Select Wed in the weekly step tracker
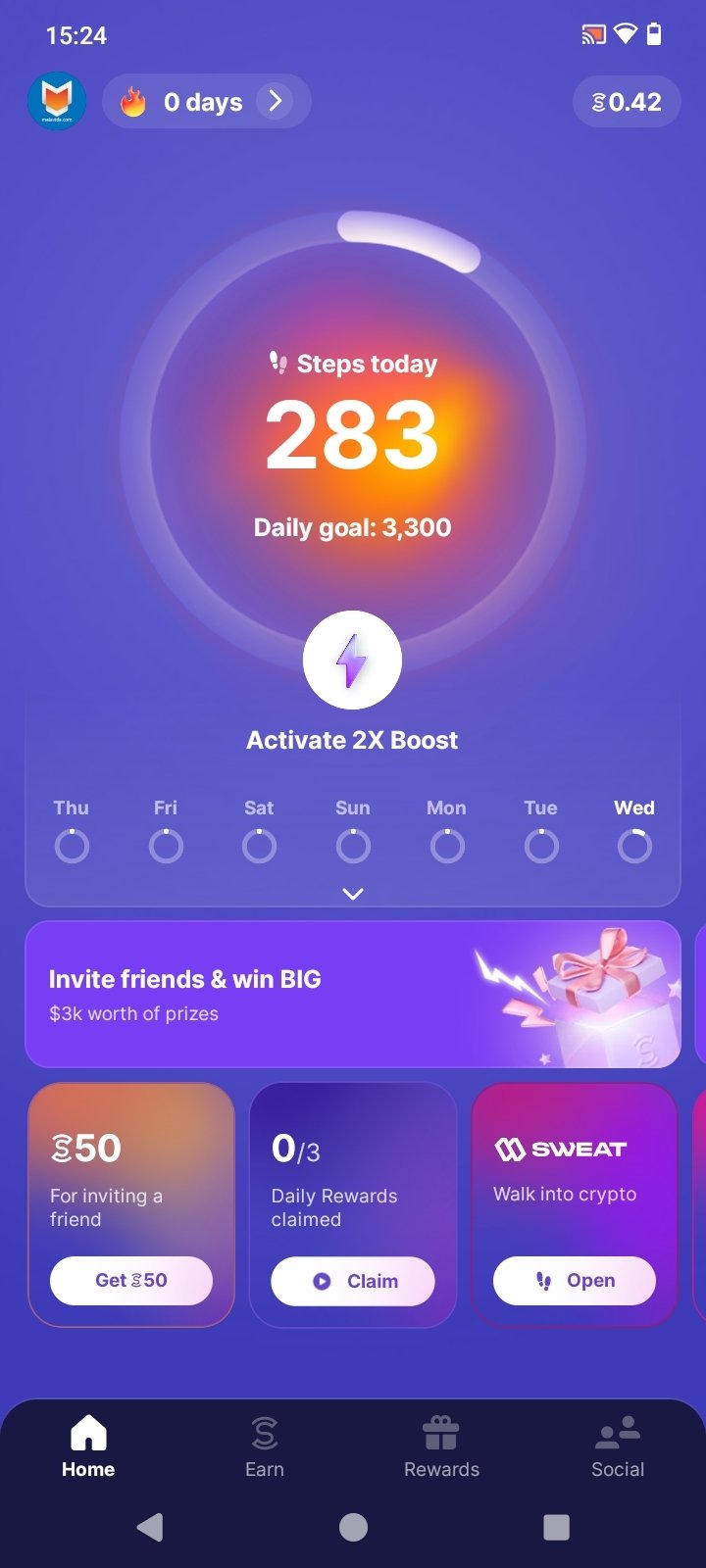The width and height of the screenshot is (706, 1568). 634,831
